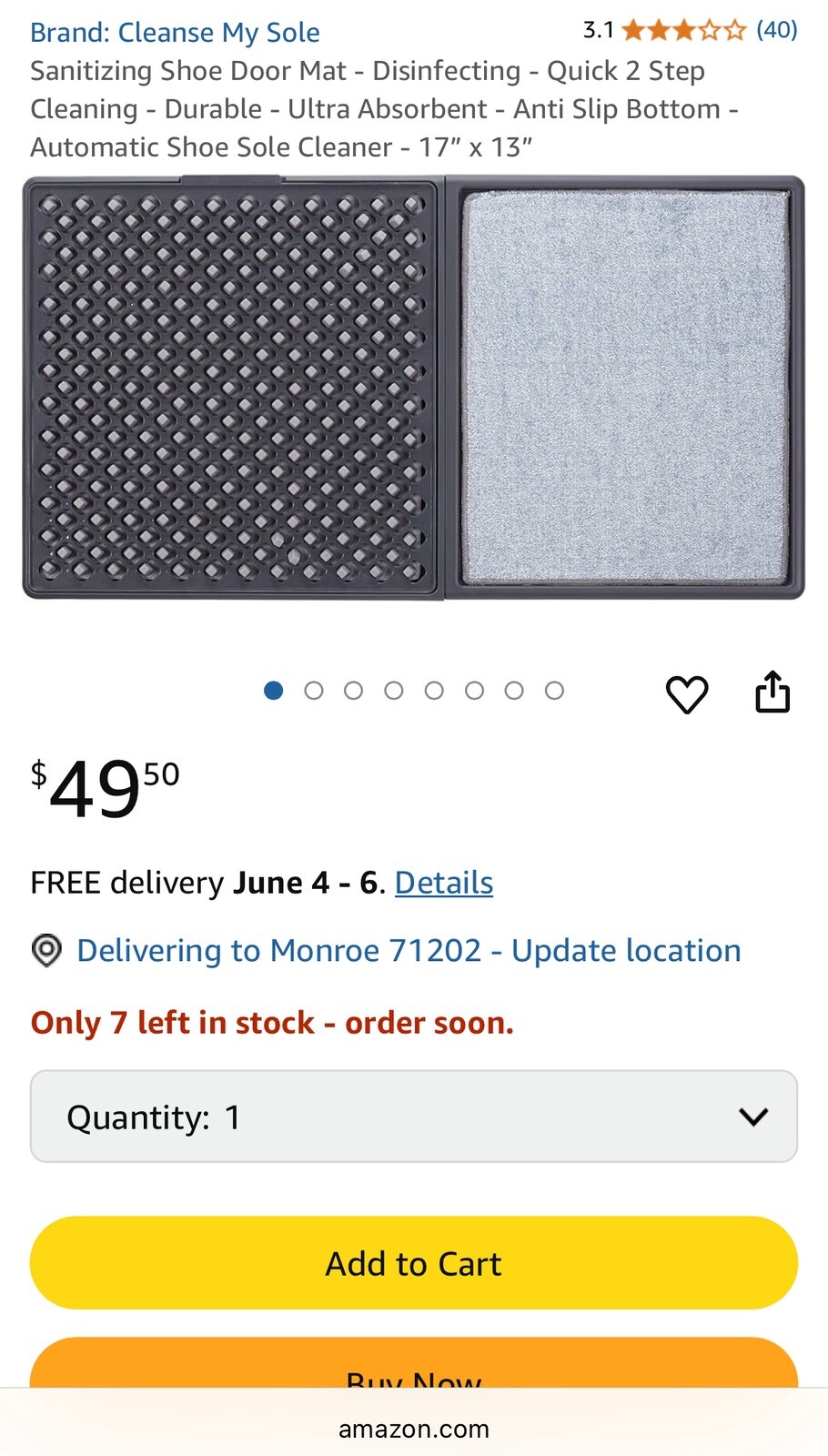View the 40 customer ratings
The width and height of the screenshot is (828, 1456).
pos(775,30)
